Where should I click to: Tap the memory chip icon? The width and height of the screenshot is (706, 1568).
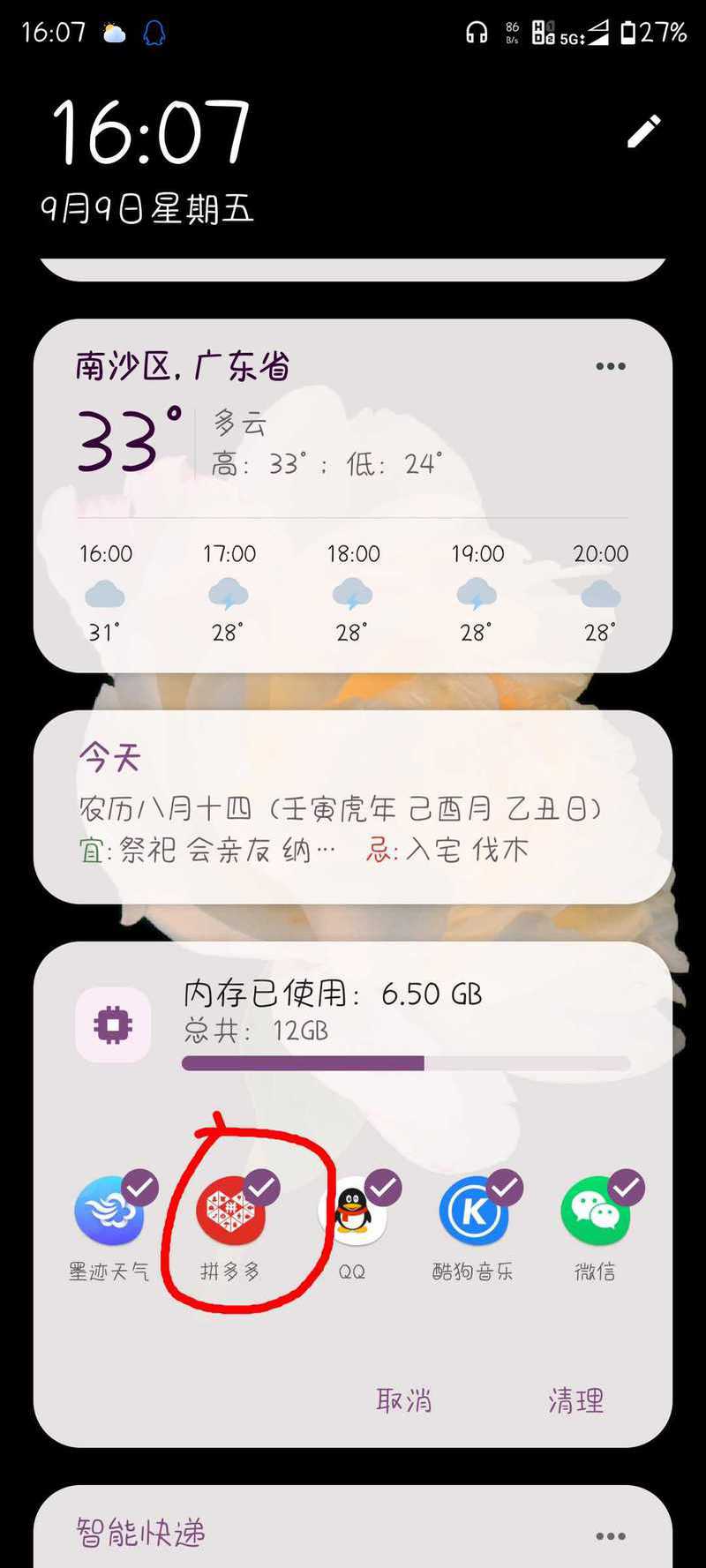click(113, 1025)
